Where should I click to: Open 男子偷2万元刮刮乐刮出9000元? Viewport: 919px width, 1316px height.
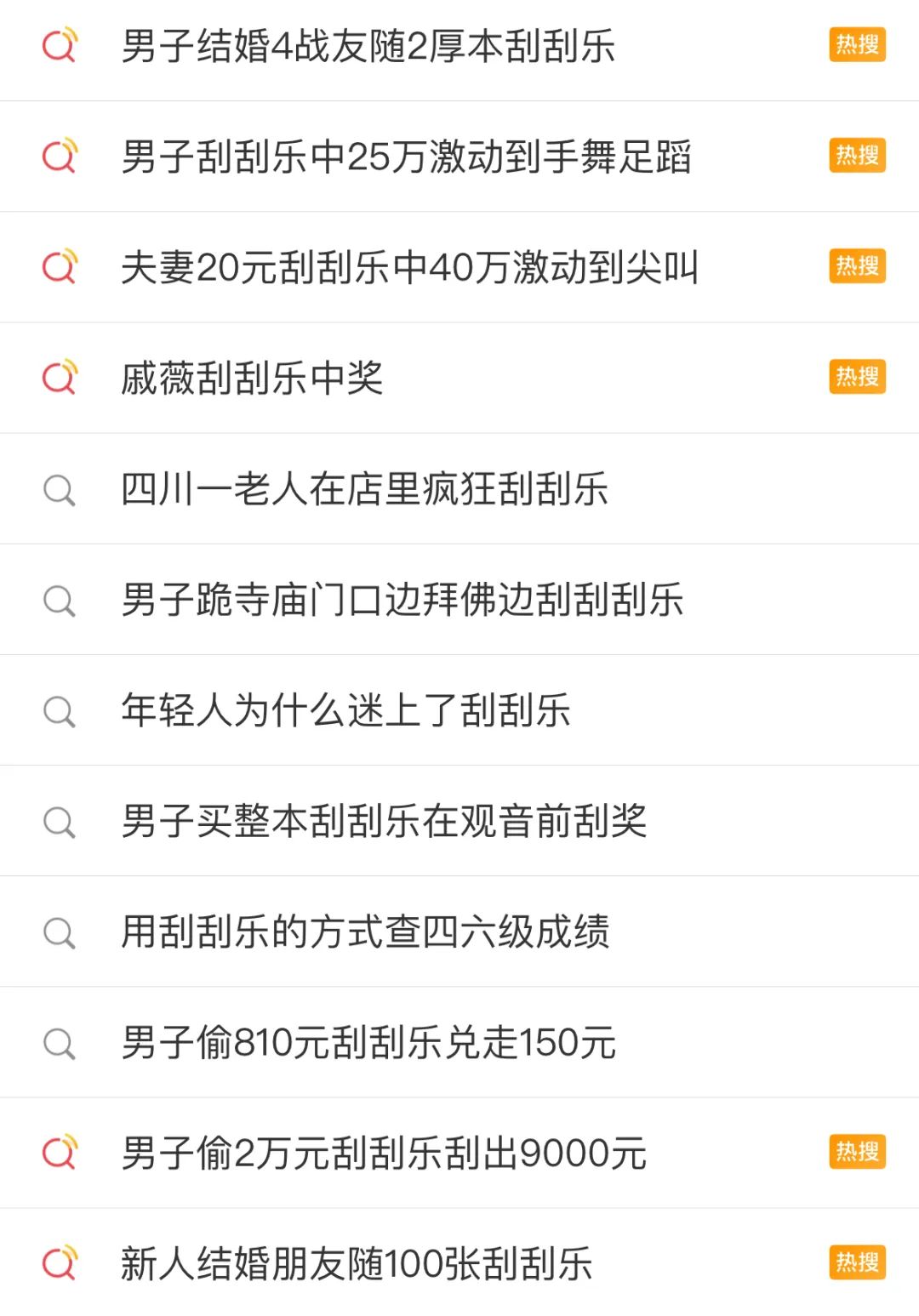pos(384,1154)
